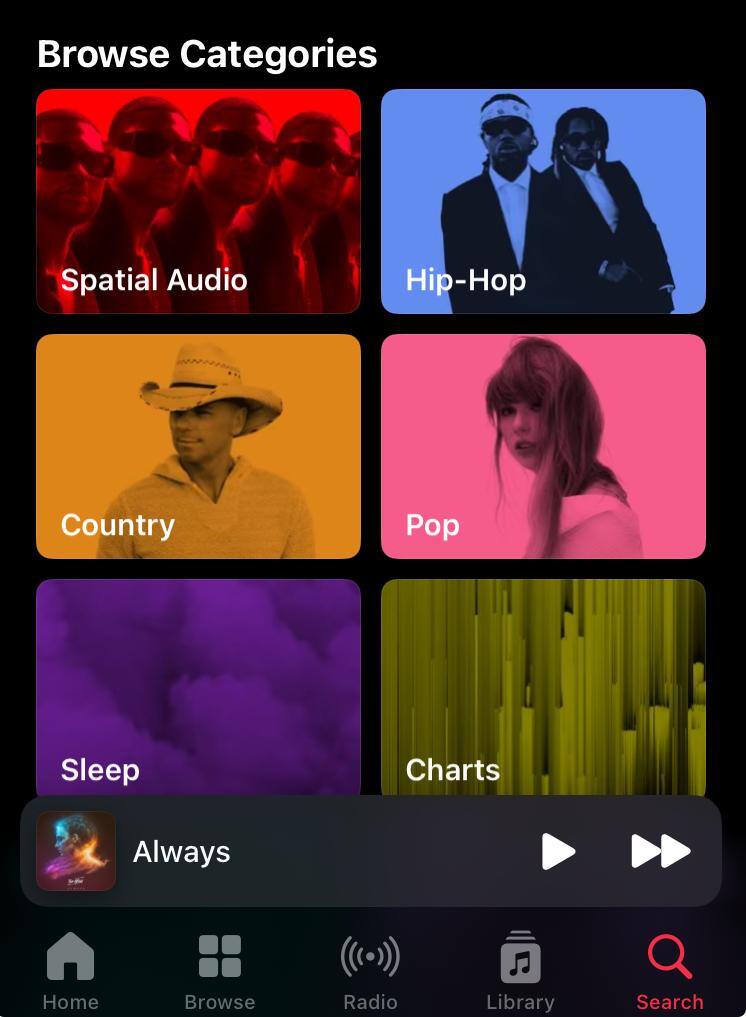Switch to the Browse tab
This screenshot has width=746, height=1017.
point(220,971)
